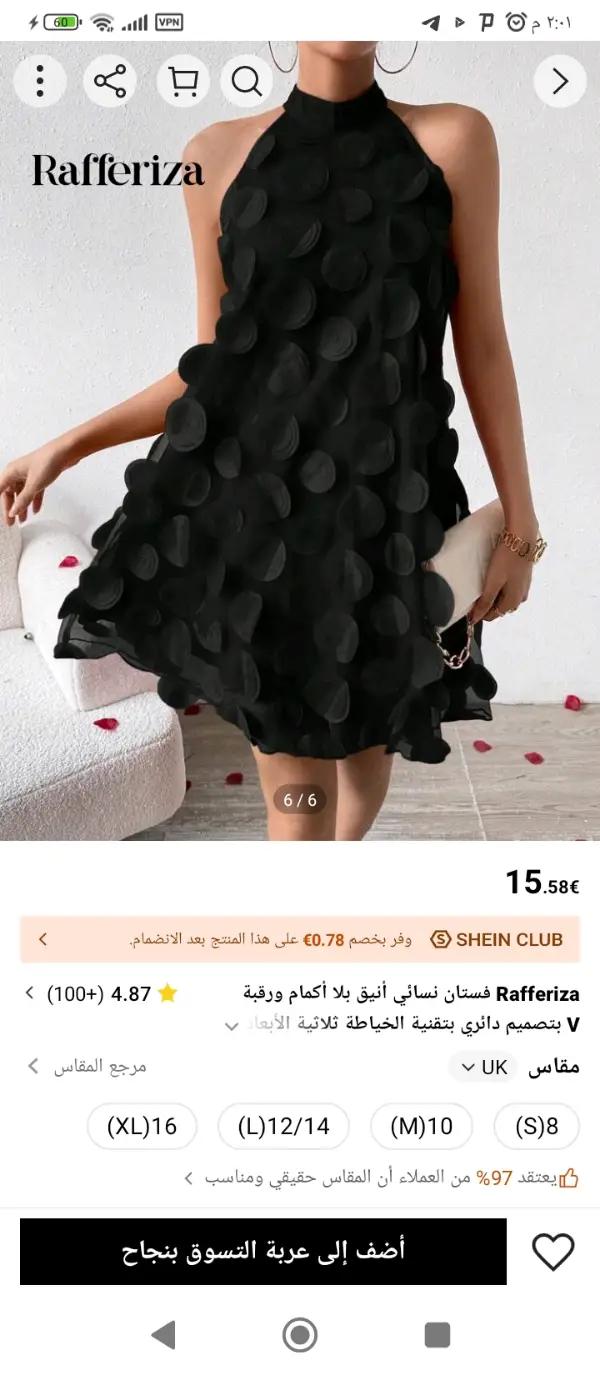View the 97% true-to-size feedback
600x1375 pixels.
tap(382, 1178)
